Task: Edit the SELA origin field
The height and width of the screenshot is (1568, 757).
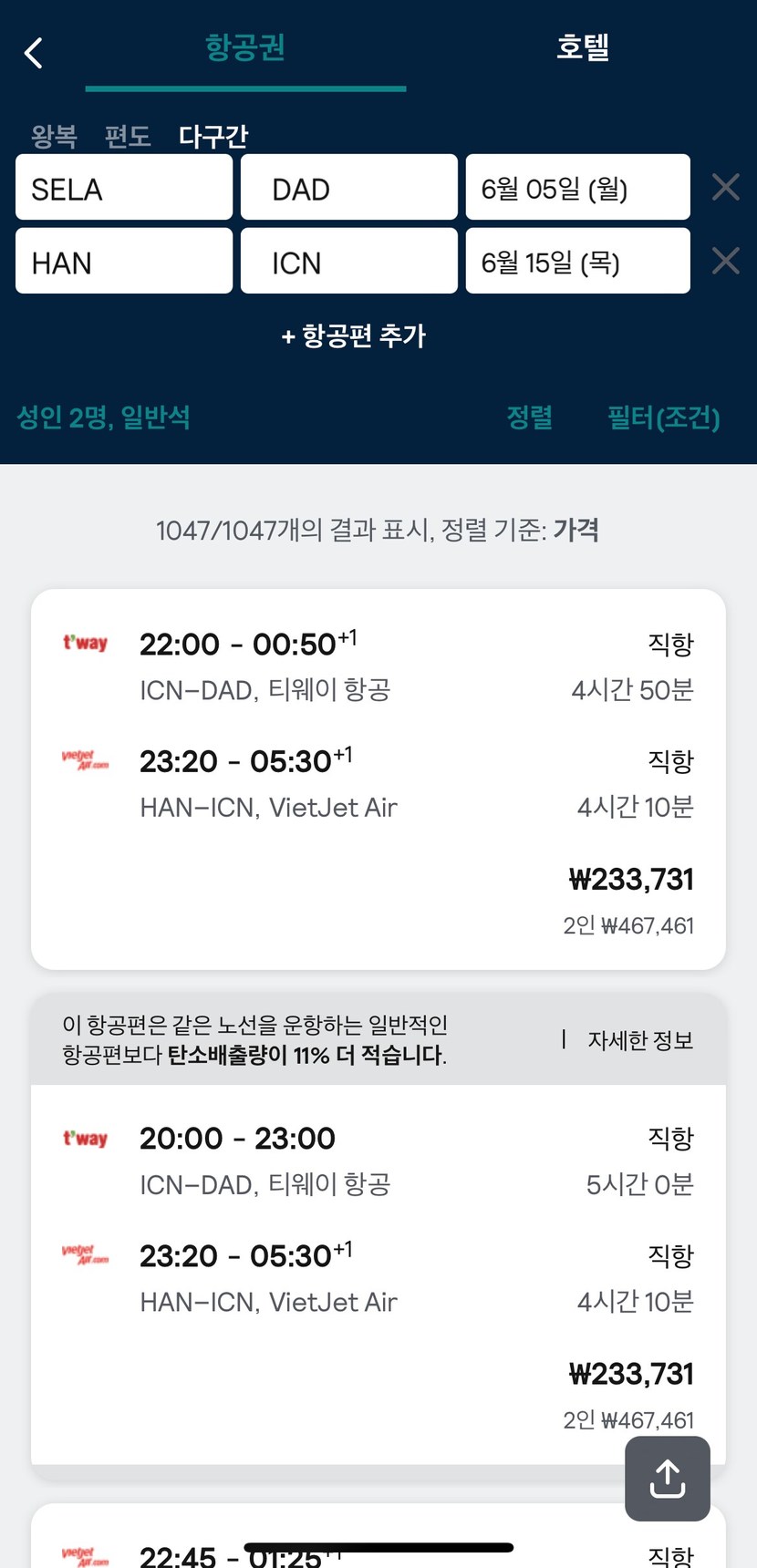Action: (x=124, y=188)
